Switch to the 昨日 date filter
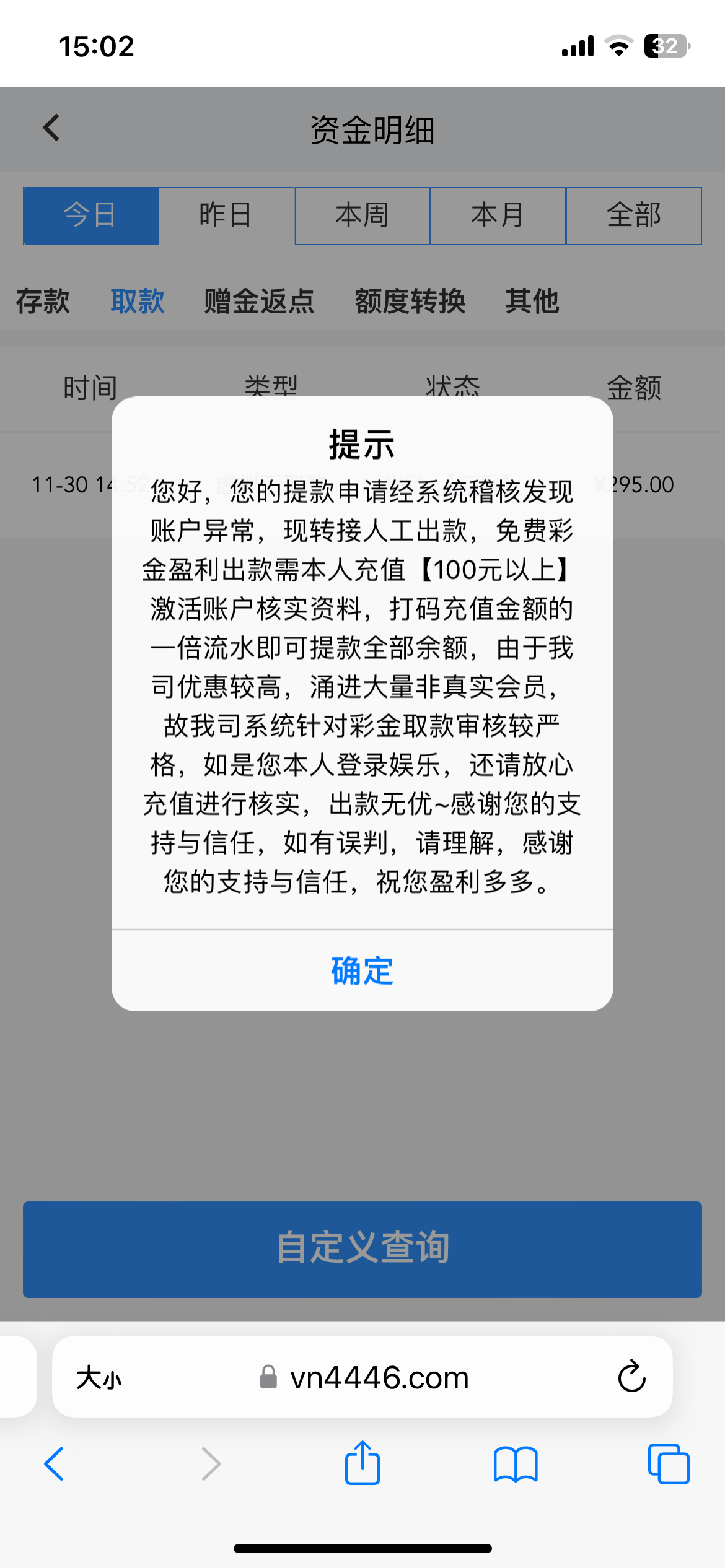This screenshot has width=725, height=1568. [226, 216]
